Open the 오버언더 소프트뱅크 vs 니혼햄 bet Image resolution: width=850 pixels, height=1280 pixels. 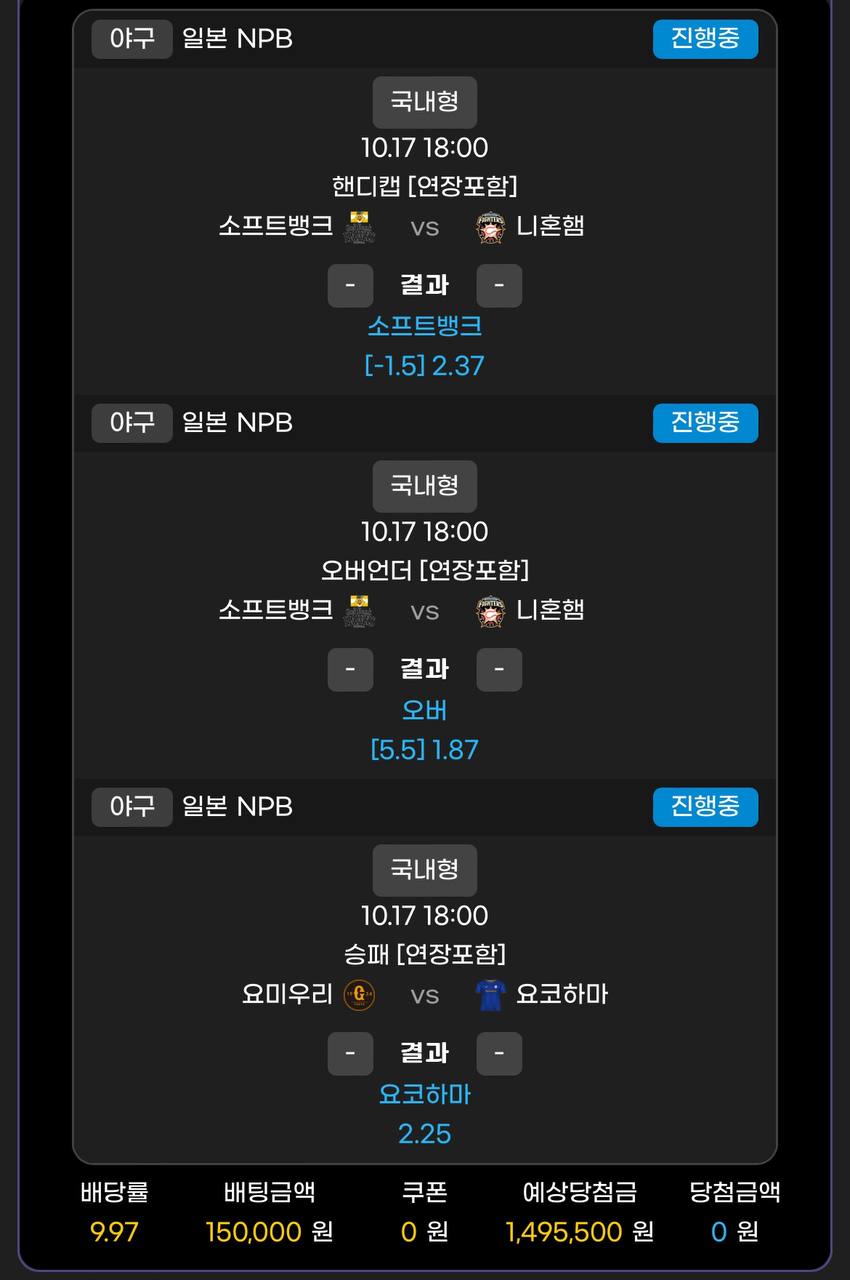pyautogui.click(x=424, y=611)
